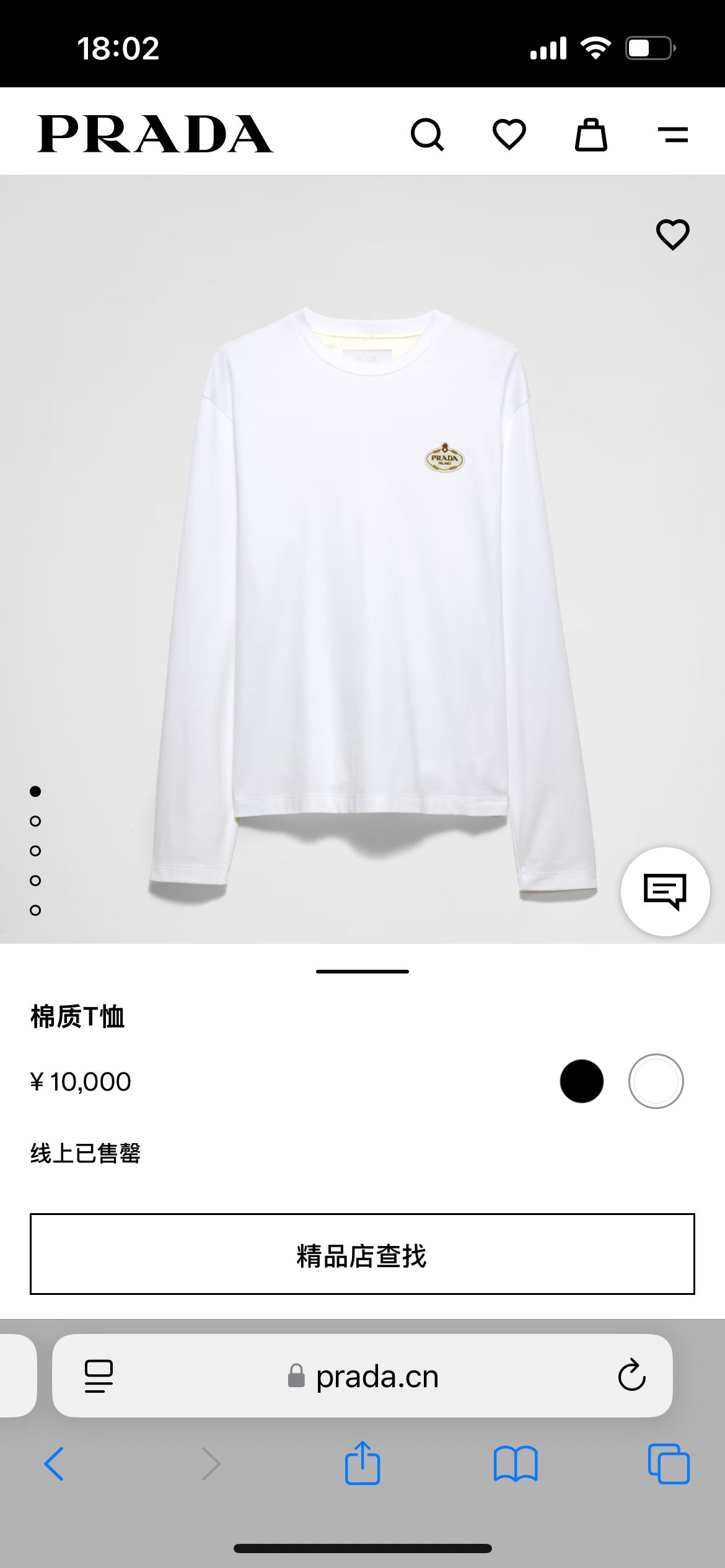The height and width of the screenshot is (1568, 725).
Task: Select the black color option
Action: 582,1081
